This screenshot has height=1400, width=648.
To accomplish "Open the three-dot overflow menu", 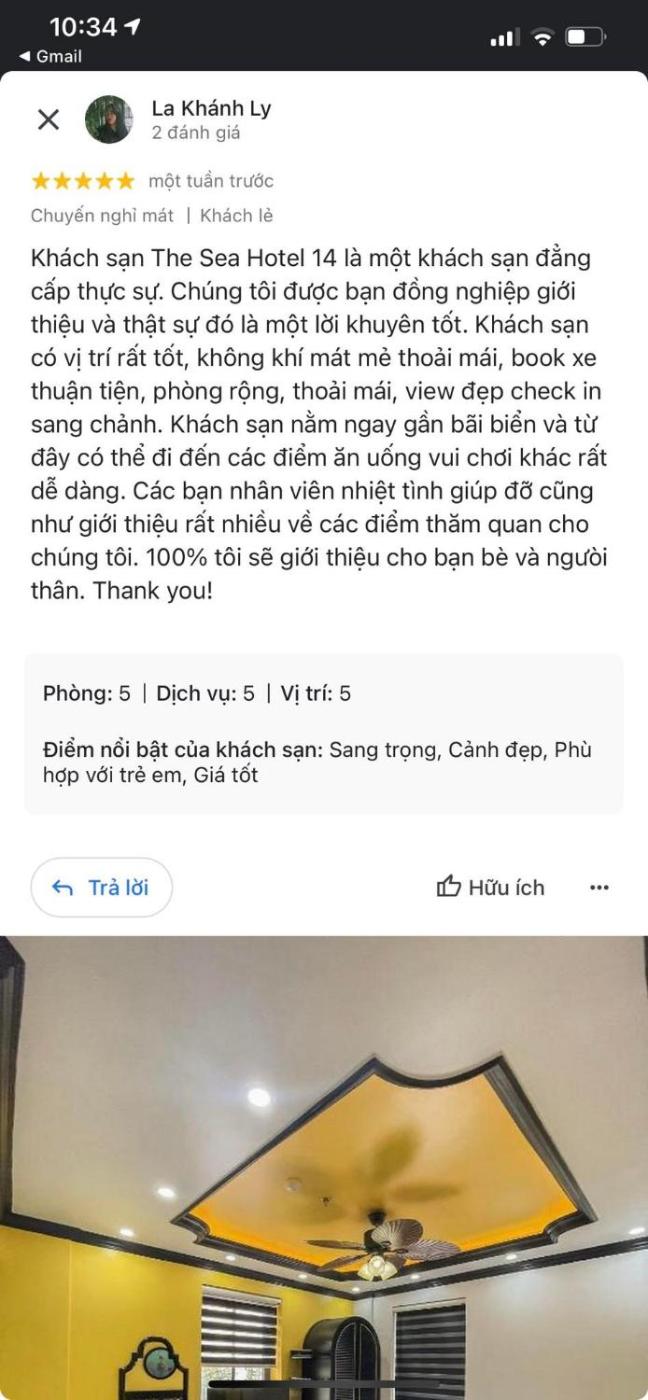I will (599, 887).
